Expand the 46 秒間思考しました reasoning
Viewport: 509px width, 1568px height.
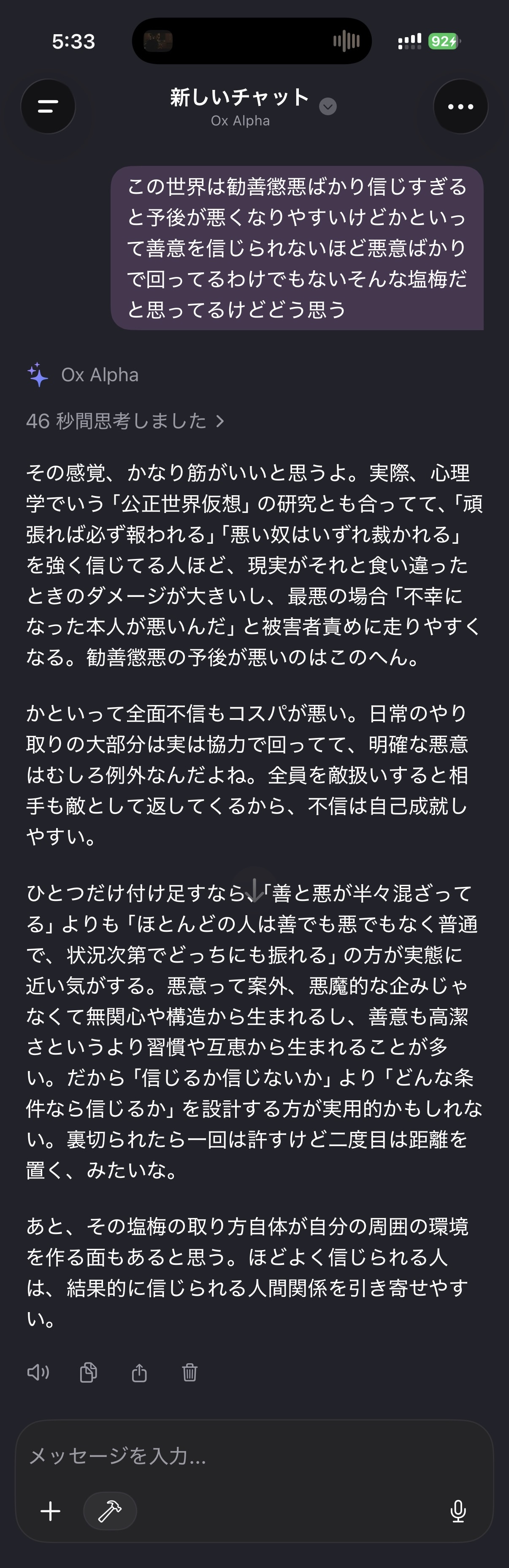125,420
